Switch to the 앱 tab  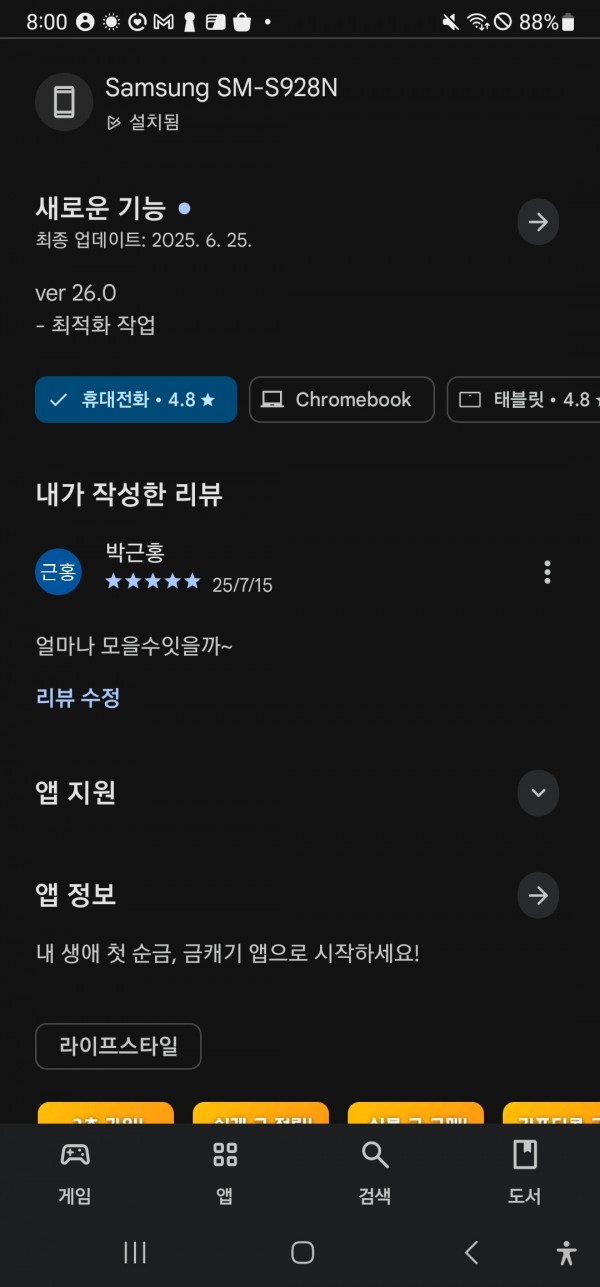(x=225, y=1172)
